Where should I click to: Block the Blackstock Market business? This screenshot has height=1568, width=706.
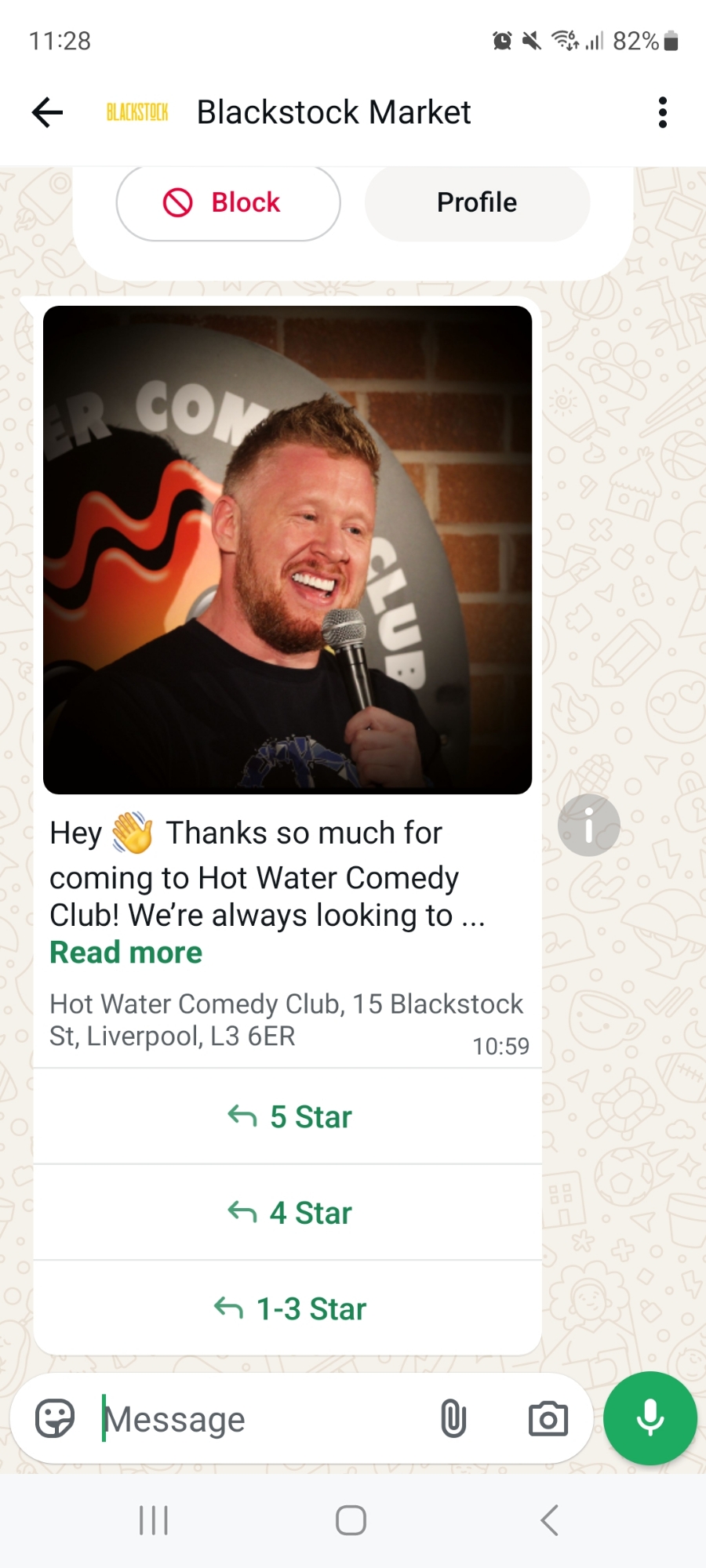coord(228,203)
